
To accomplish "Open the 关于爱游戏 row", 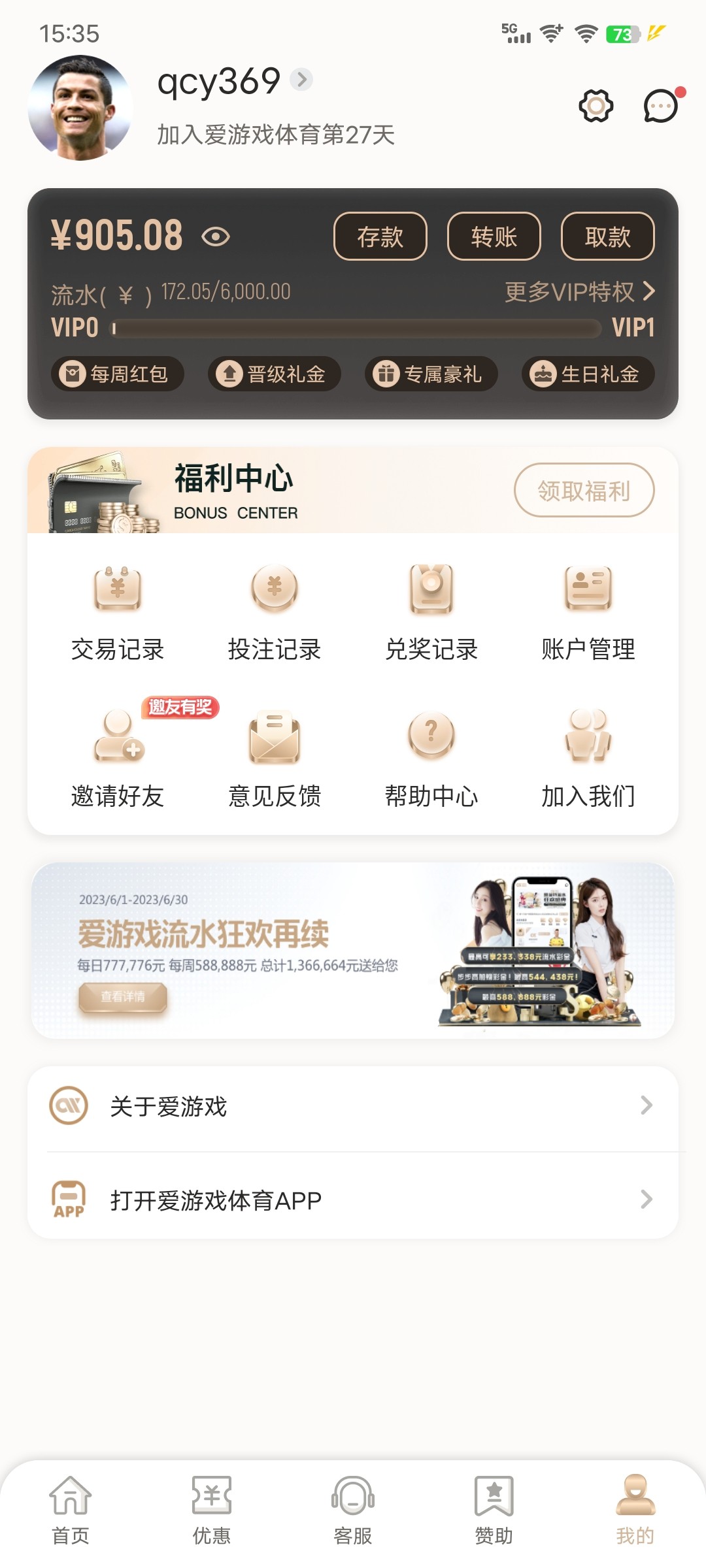I will pos(353,1106).
